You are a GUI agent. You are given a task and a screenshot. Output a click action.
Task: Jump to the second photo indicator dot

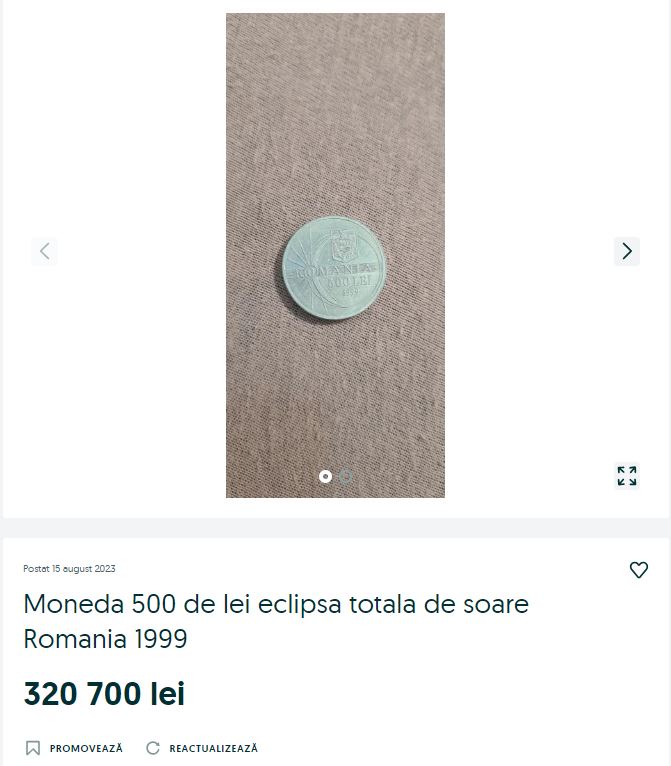(346, 477)
